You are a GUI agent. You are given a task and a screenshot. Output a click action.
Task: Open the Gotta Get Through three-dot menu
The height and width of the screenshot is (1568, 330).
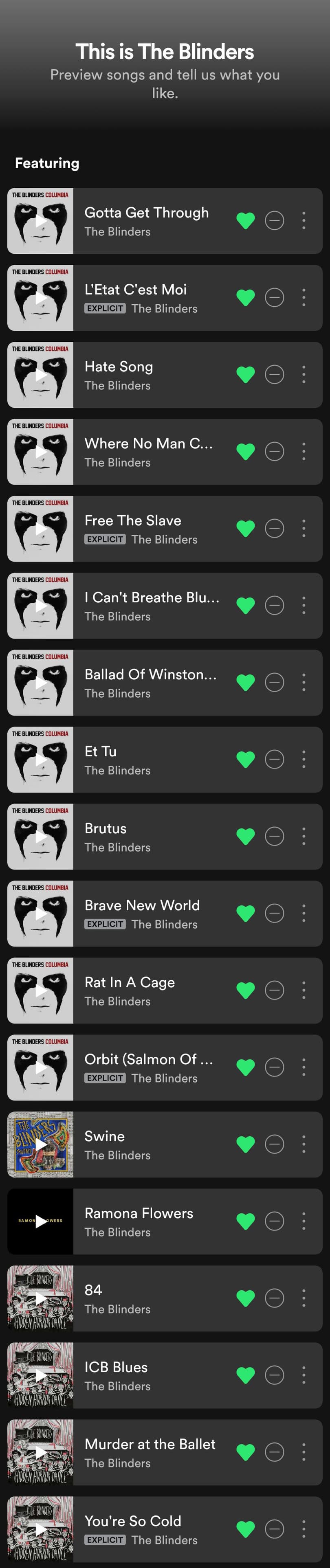click(x=304, y=220)
